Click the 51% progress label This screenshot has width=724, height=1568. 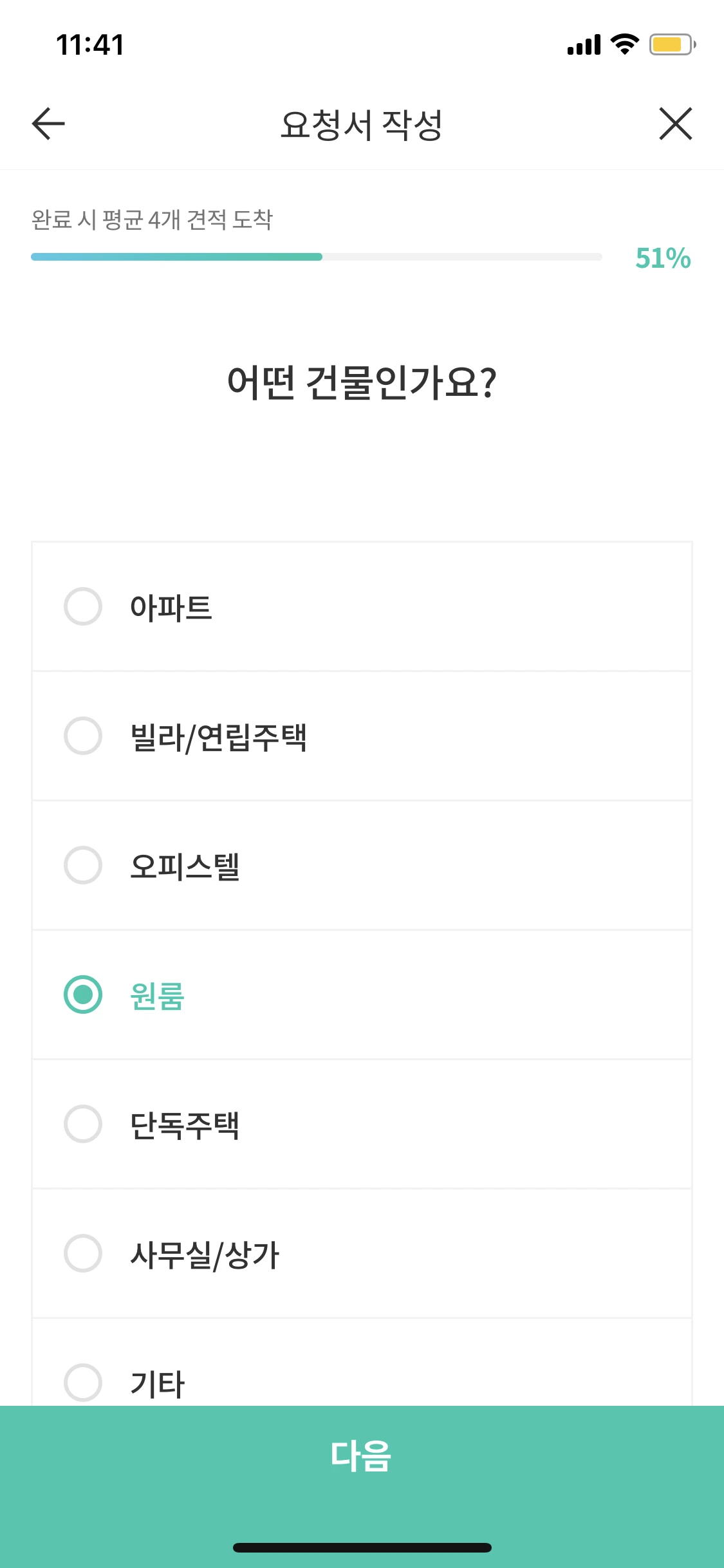click(662, 257)
